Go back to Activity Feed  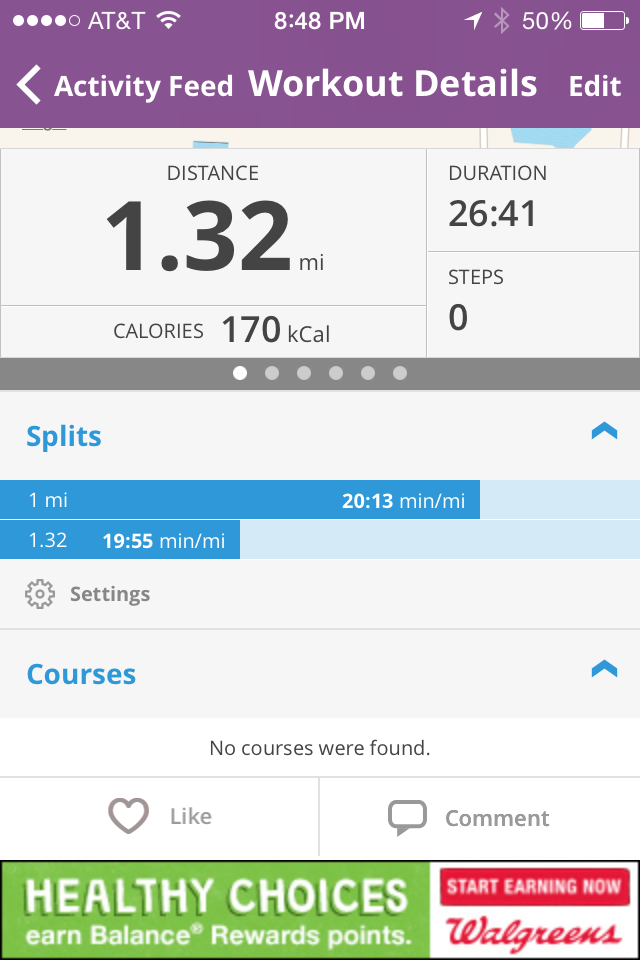pyautogui.click(x=125, y=85)
